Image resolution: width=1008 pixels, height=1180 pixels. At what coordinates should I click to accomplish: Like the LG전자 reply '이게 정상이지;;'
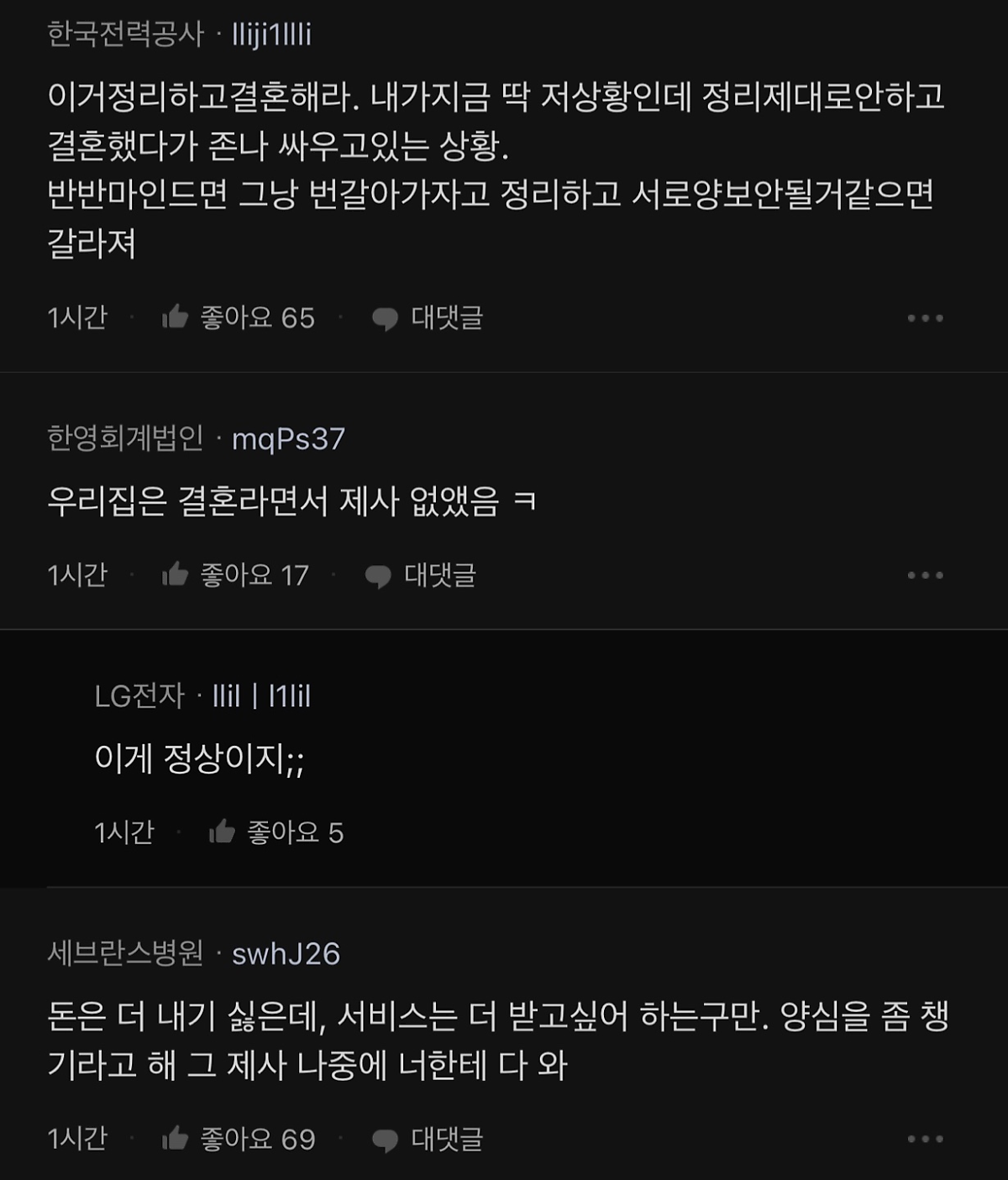222,832
